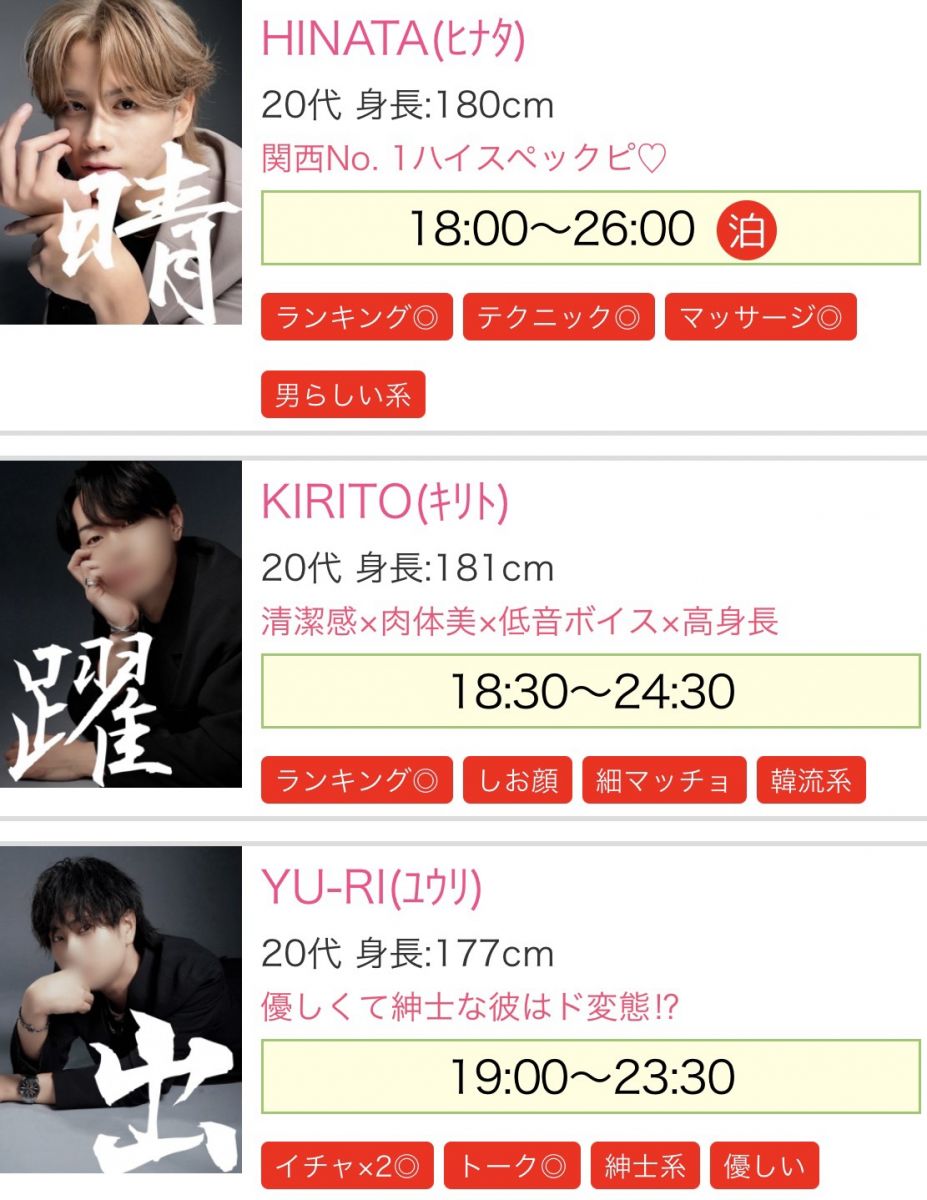Open the KIRITO(キリト) name link
This screenshot has width=927, height=1200.
[385, 502]
